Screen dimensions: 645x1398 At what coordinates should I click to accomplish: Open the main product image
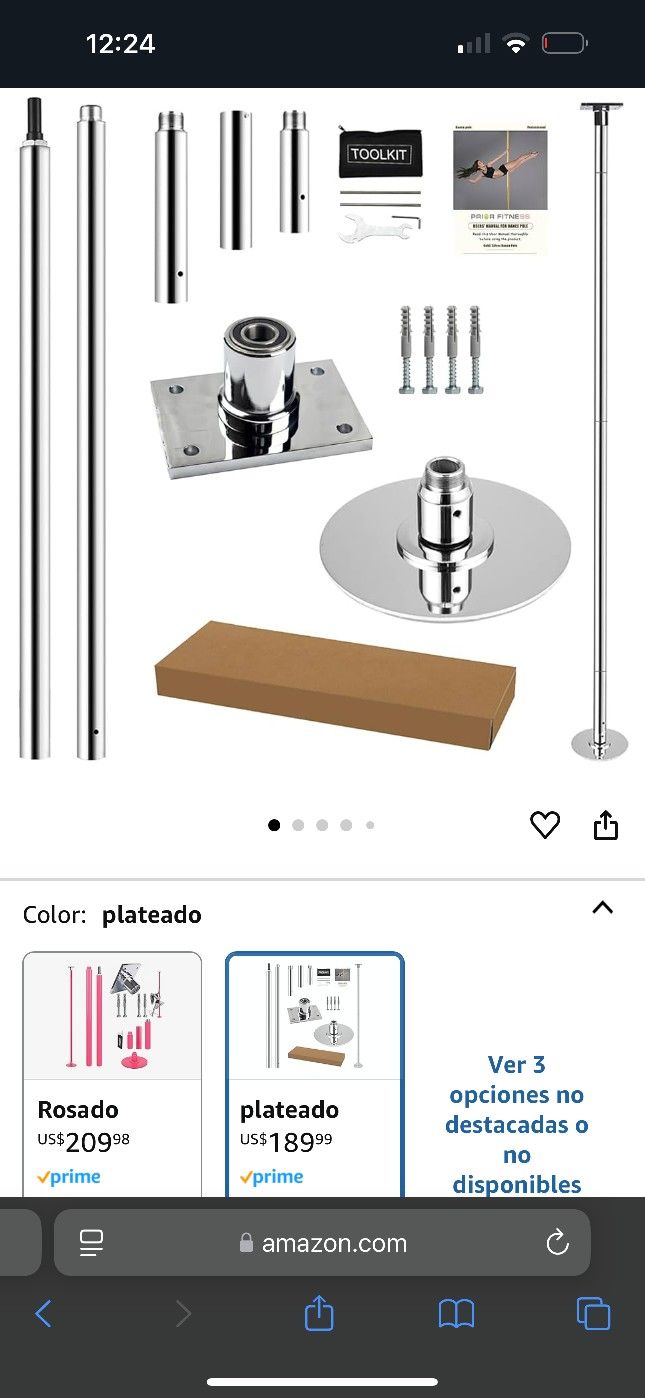[322, 430]
